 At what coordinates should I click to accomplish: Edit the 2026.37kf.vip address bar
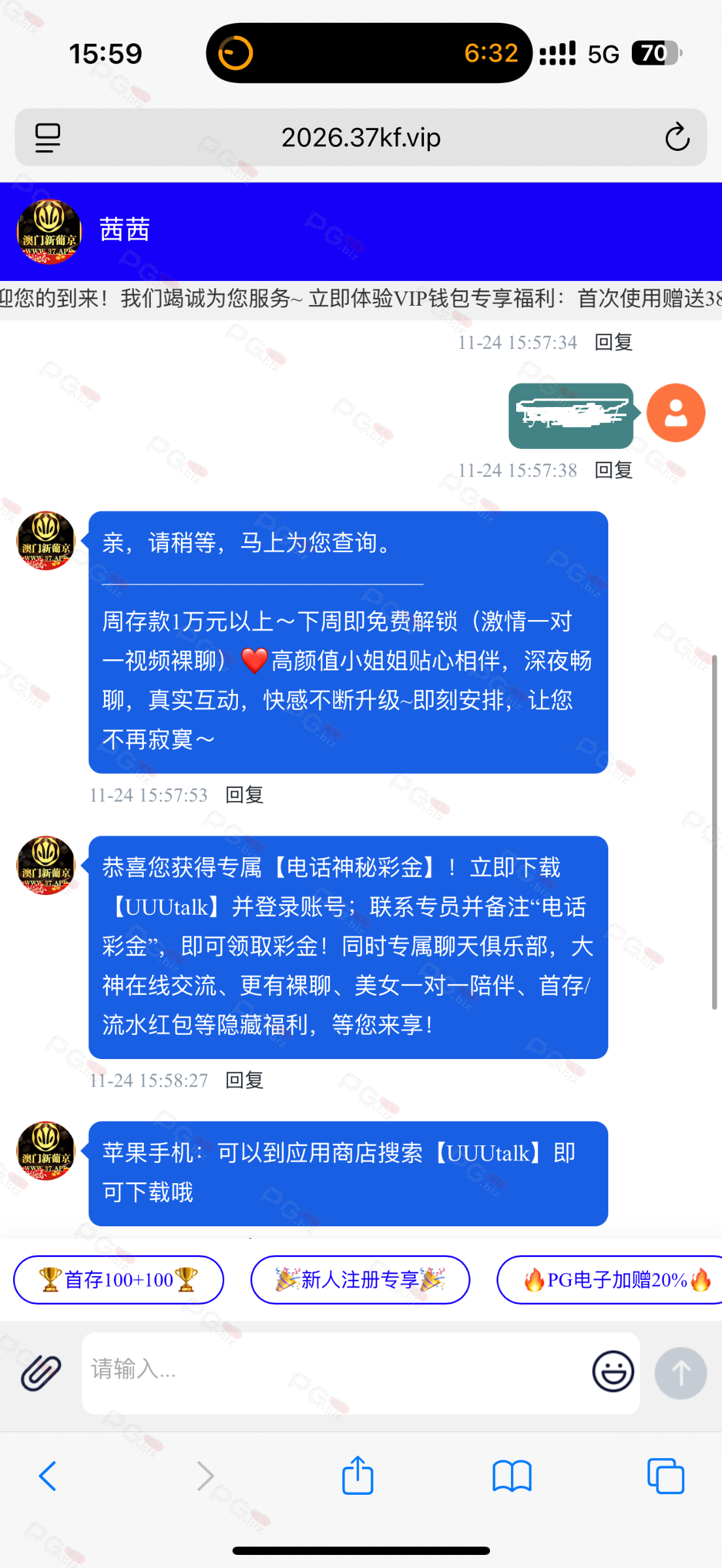(x=361, y=138)
